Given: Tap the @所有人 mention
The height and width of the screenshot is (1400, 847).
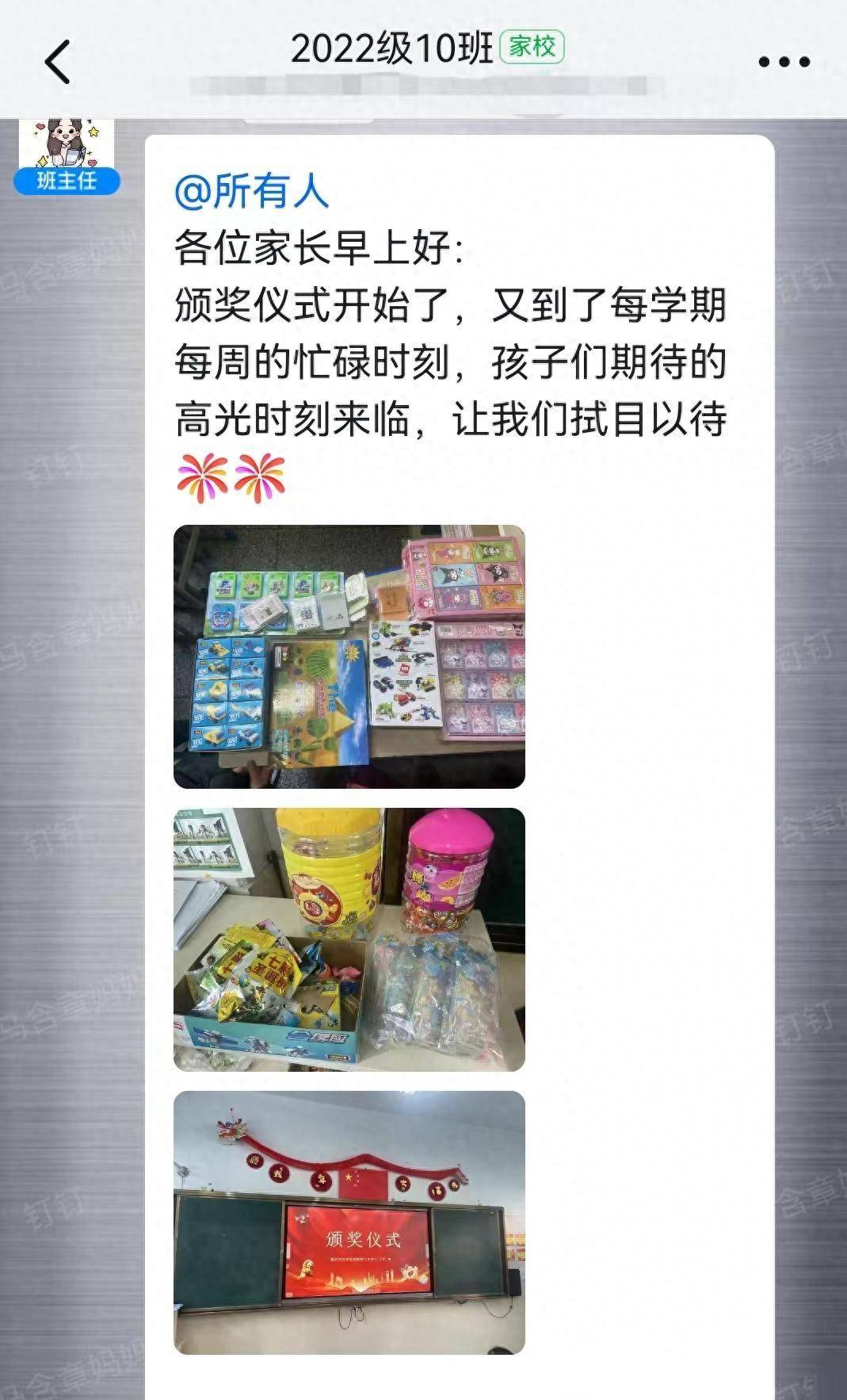Looking at the screenshot, I should (x=251, y=190).
